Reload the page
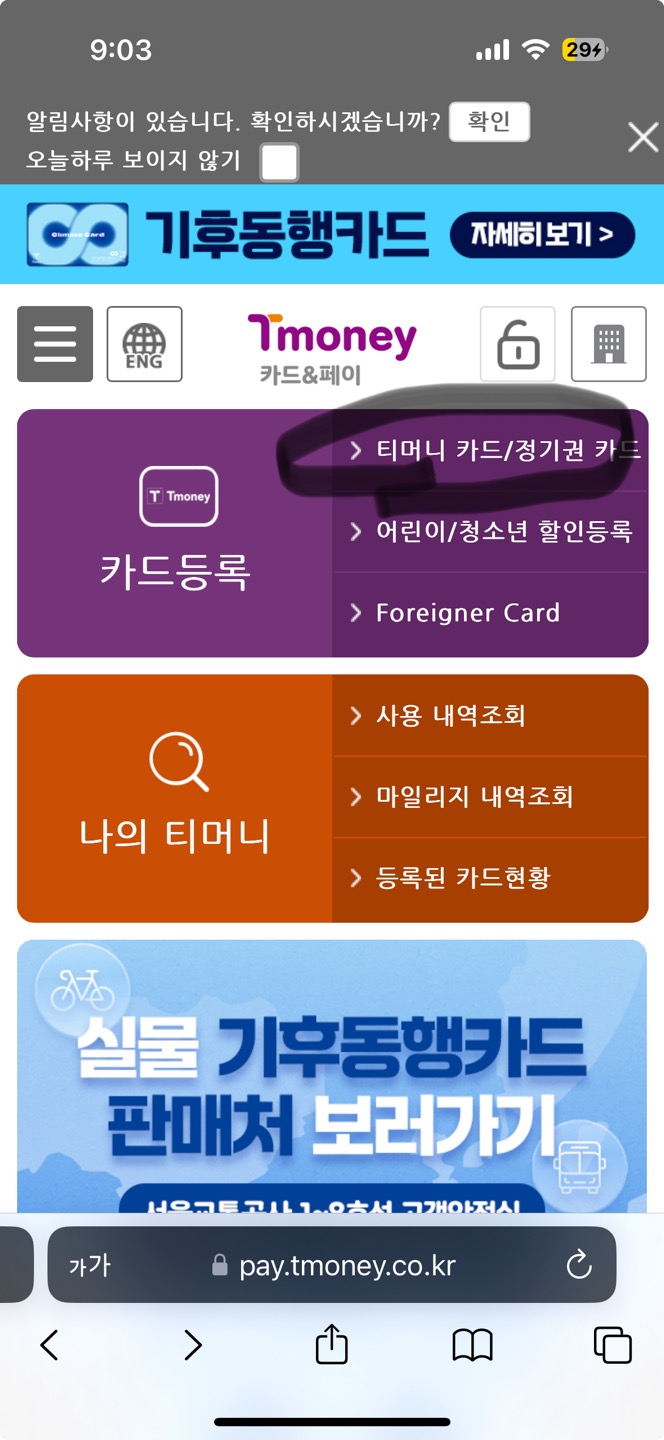Screen dimensions: 664x1440 pyautogui.click(x=579, y=1266)
